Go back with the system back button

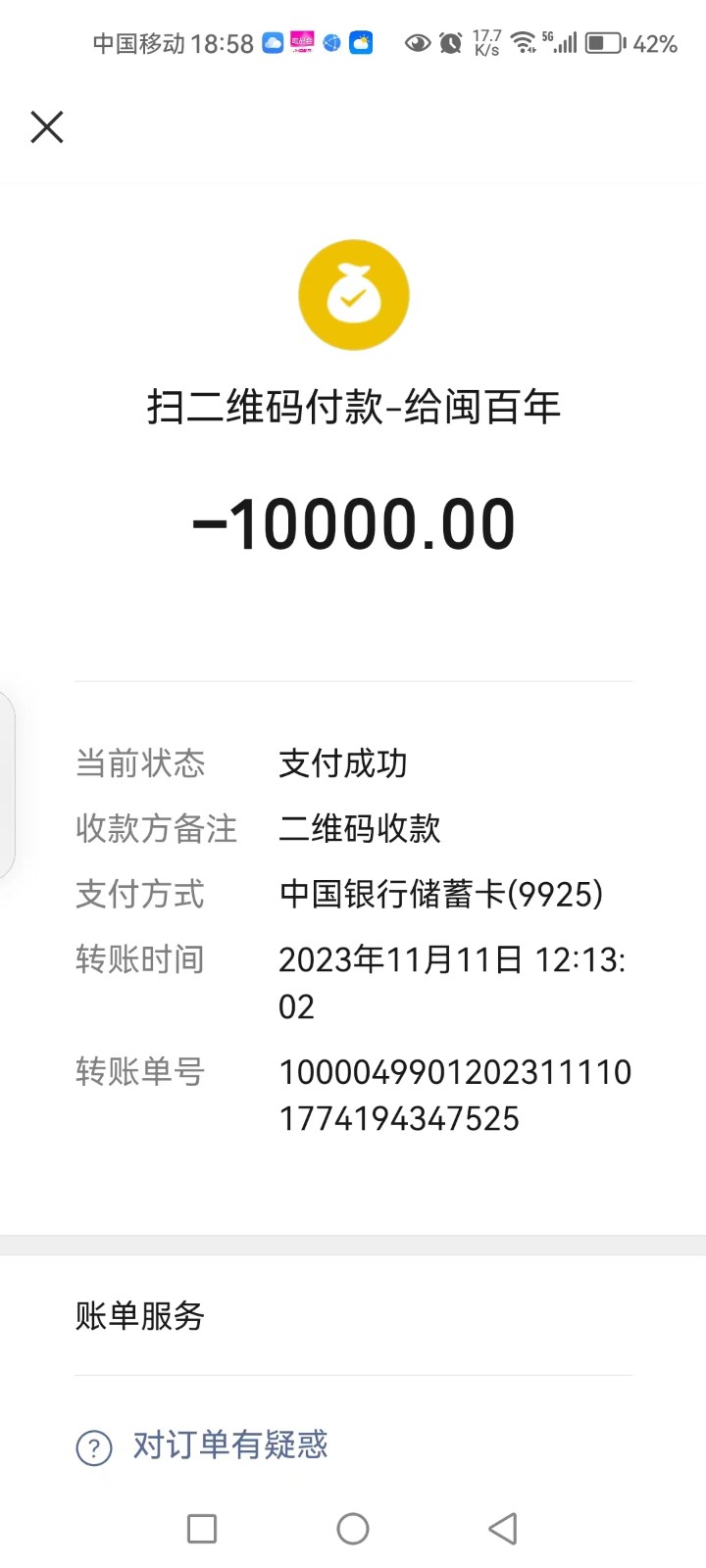pos(502,1529)
